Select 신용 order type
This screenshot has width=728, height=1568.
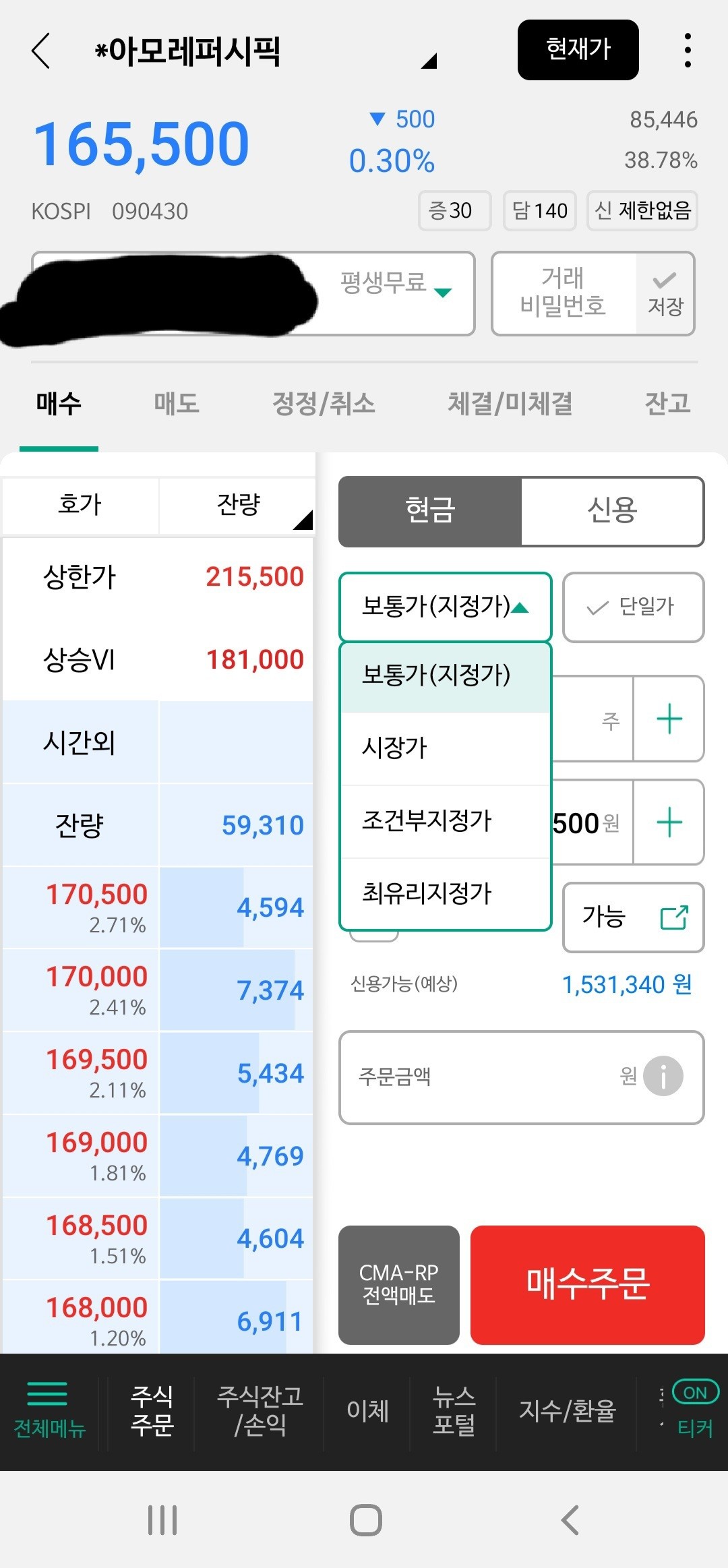tap(612, 511)
